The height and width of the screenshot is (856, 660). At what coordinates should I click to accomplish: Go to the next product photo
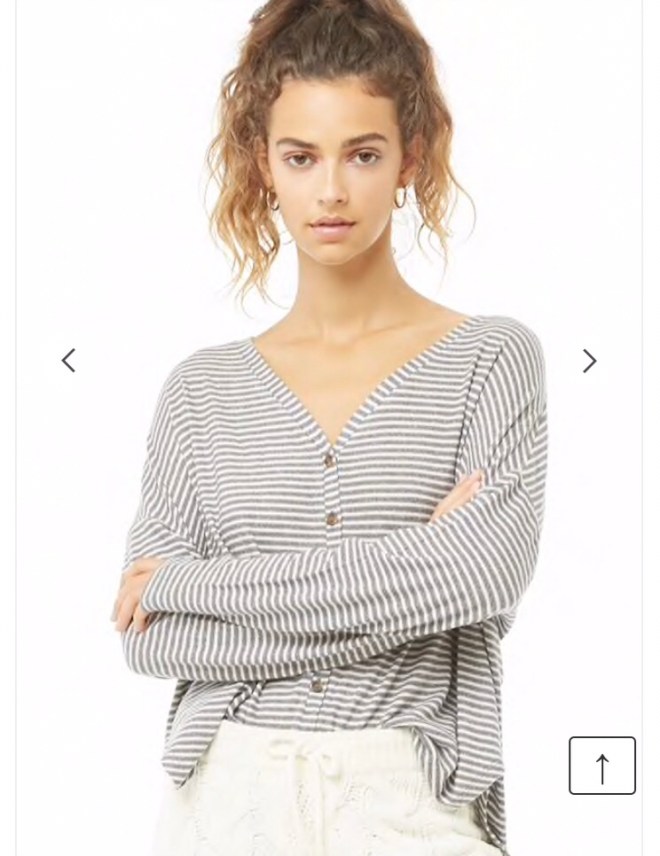(590, 360)
